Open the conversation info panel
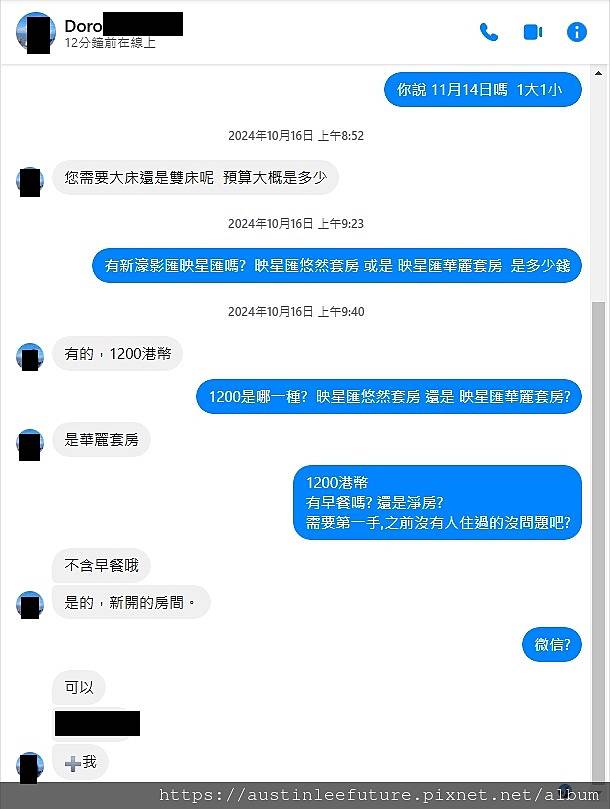The height and width of the screenshot is (809, 610). click(577, 32)
